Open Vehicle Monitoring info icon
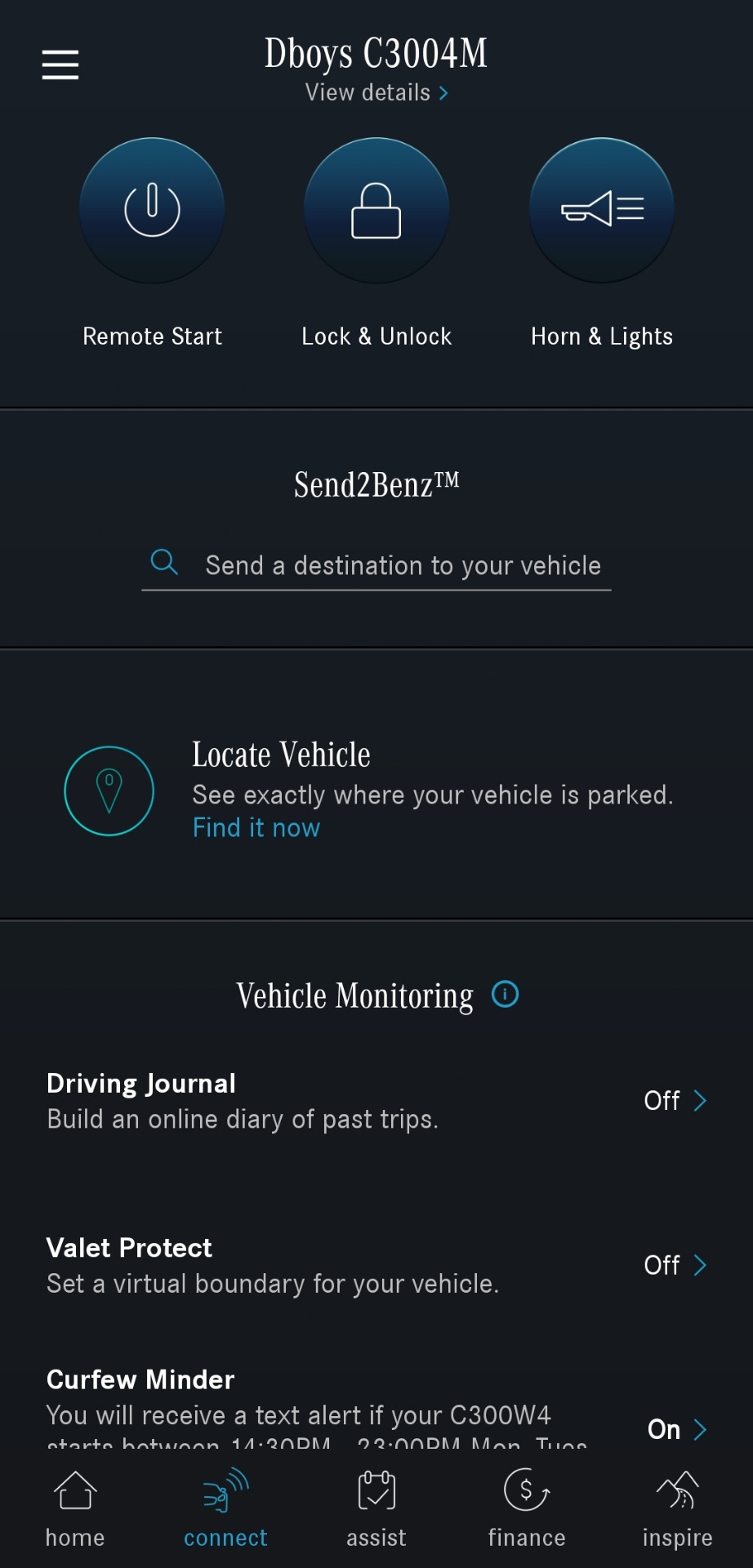The image size is (753, 1568). point(505,995)
